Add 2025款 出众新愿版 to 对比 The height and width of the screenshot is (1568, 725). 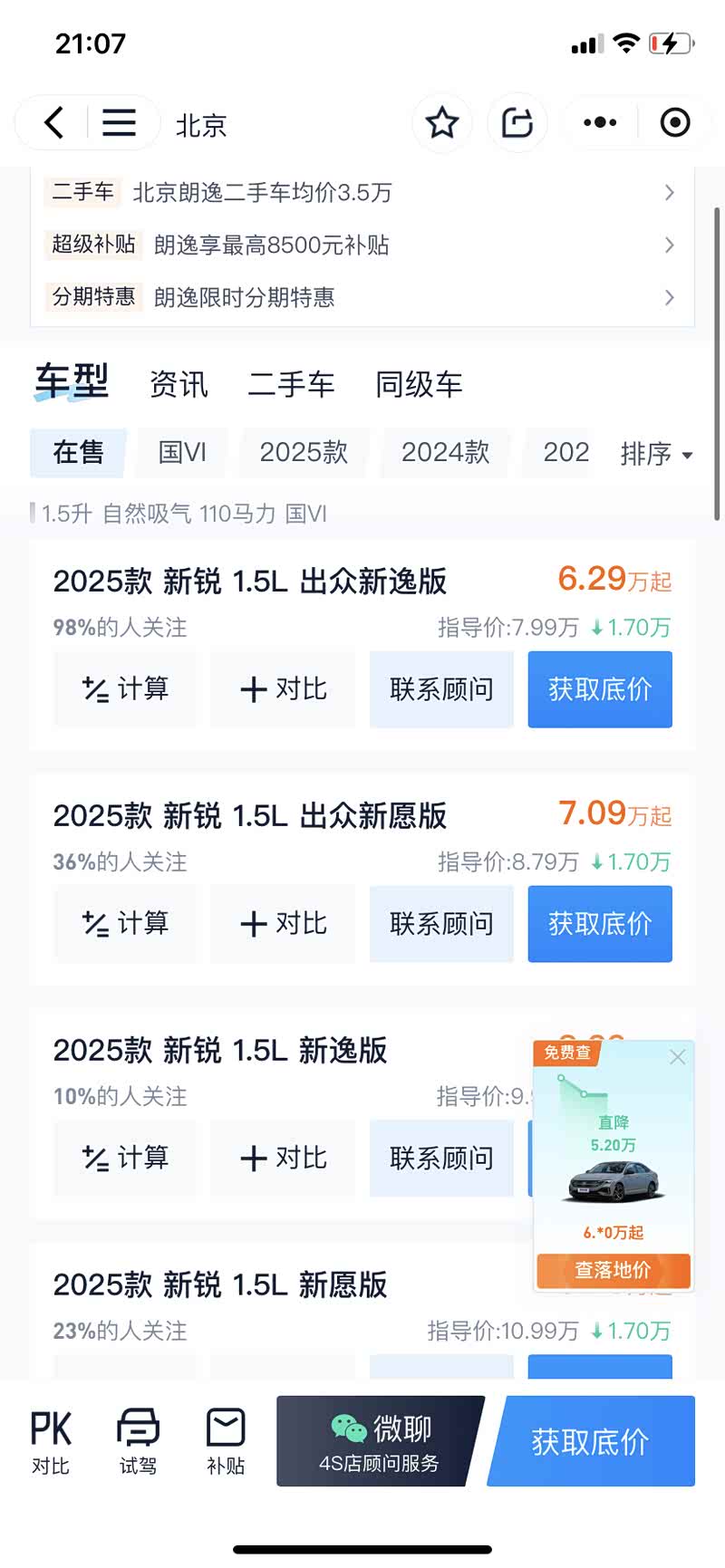[x=283, y=924]
